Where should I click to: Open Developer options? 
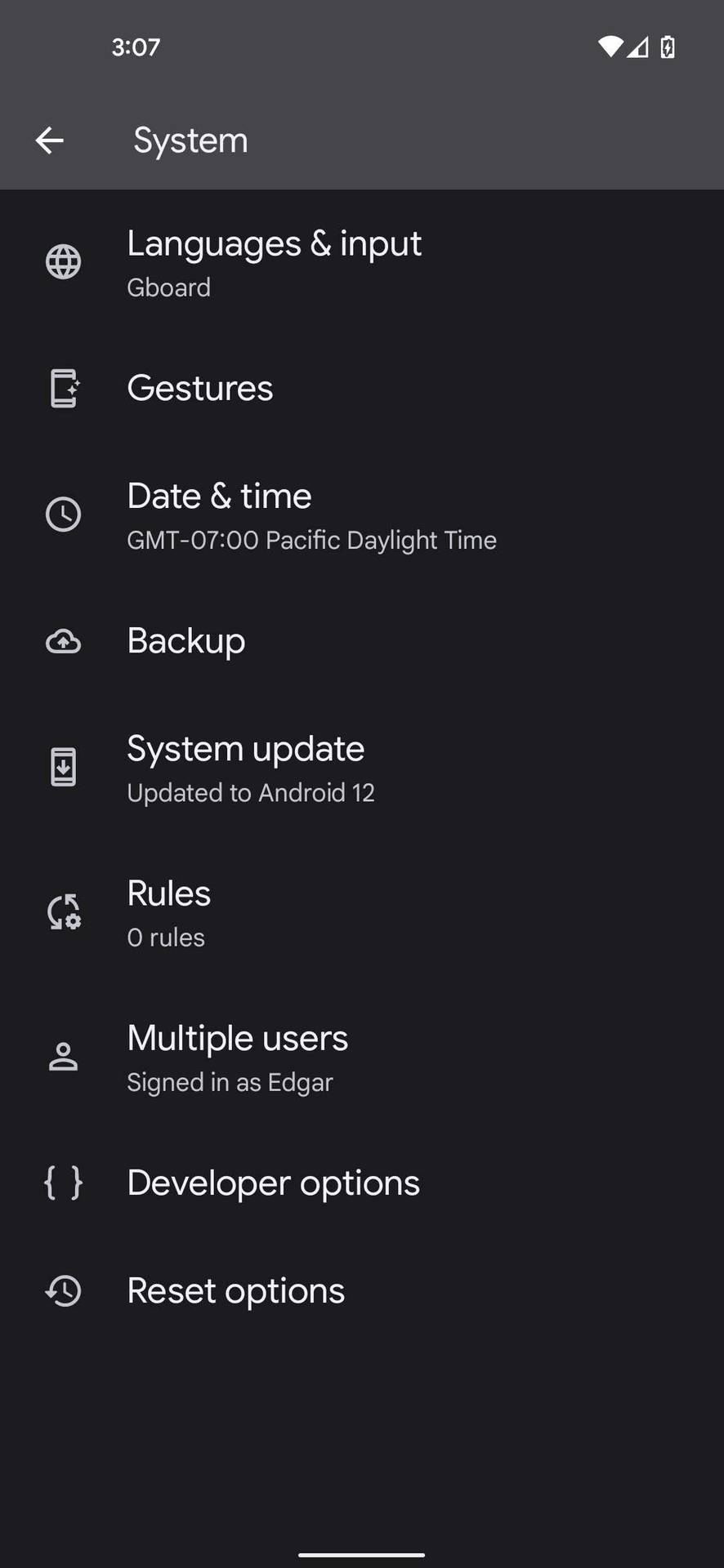tap(273, 1183)
